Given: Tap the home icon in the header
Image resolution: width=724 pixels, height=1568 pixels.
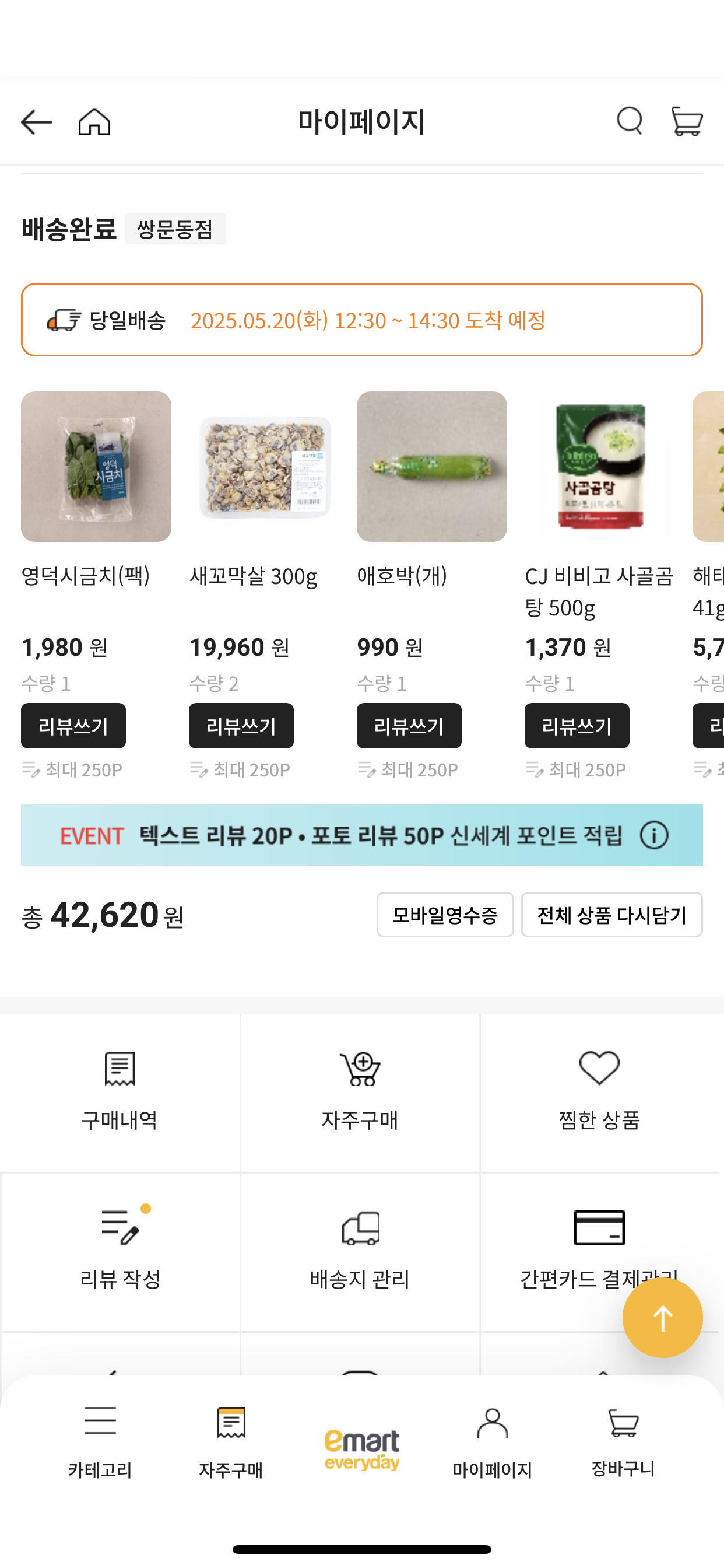Looking at the screenshot, I should click(x=94, y=121).
